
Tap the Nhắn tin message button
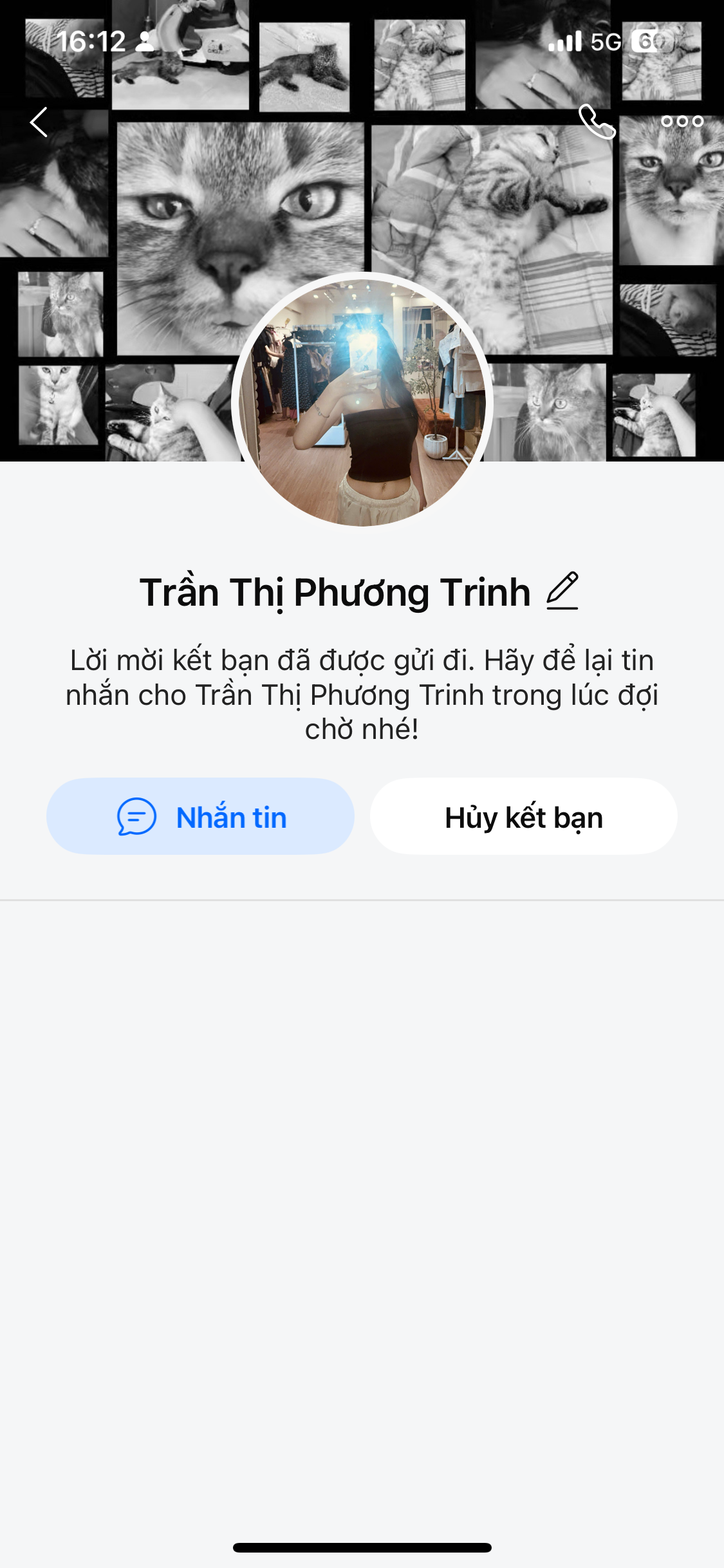pos(200,816)
